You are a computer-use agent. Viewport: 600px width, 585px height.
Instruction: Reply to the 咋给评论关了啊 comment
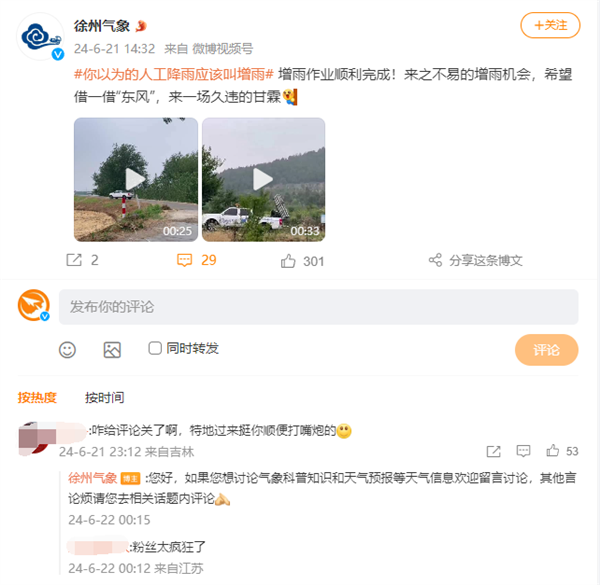[526, 451]
